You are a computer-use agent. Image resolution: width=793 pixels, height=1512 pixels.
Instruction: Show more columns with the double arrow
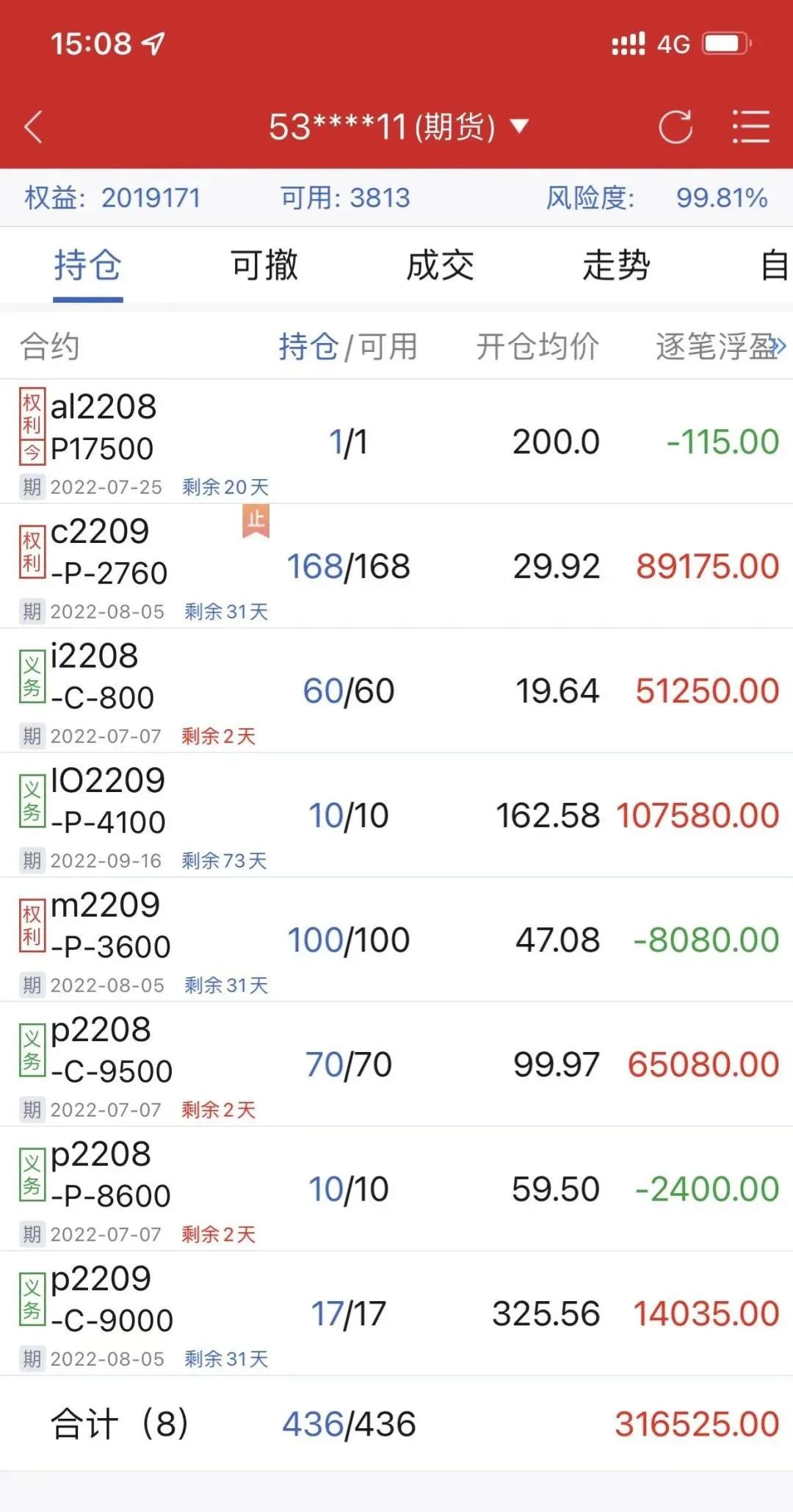(x=779, y=346)
